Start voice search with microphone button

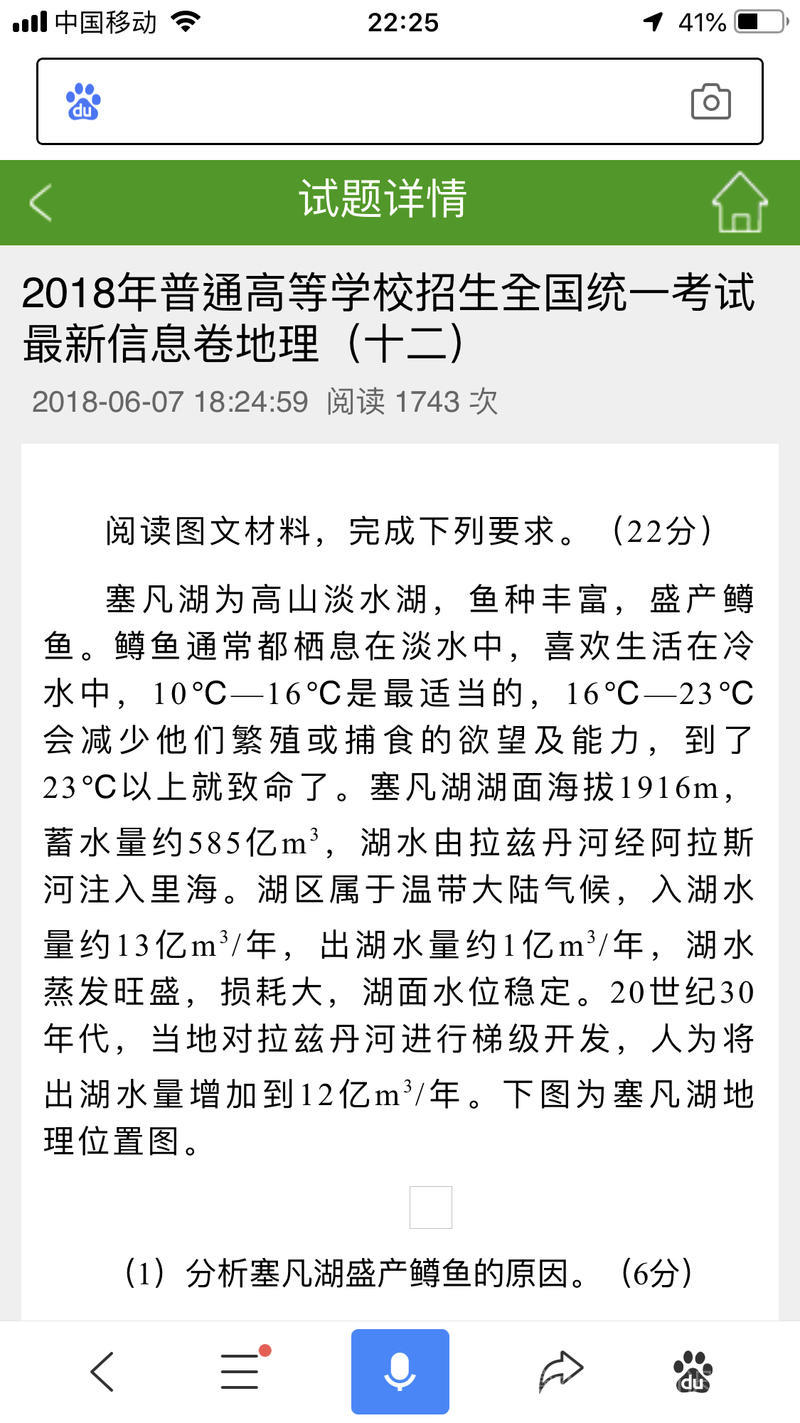pos(400,1372)
